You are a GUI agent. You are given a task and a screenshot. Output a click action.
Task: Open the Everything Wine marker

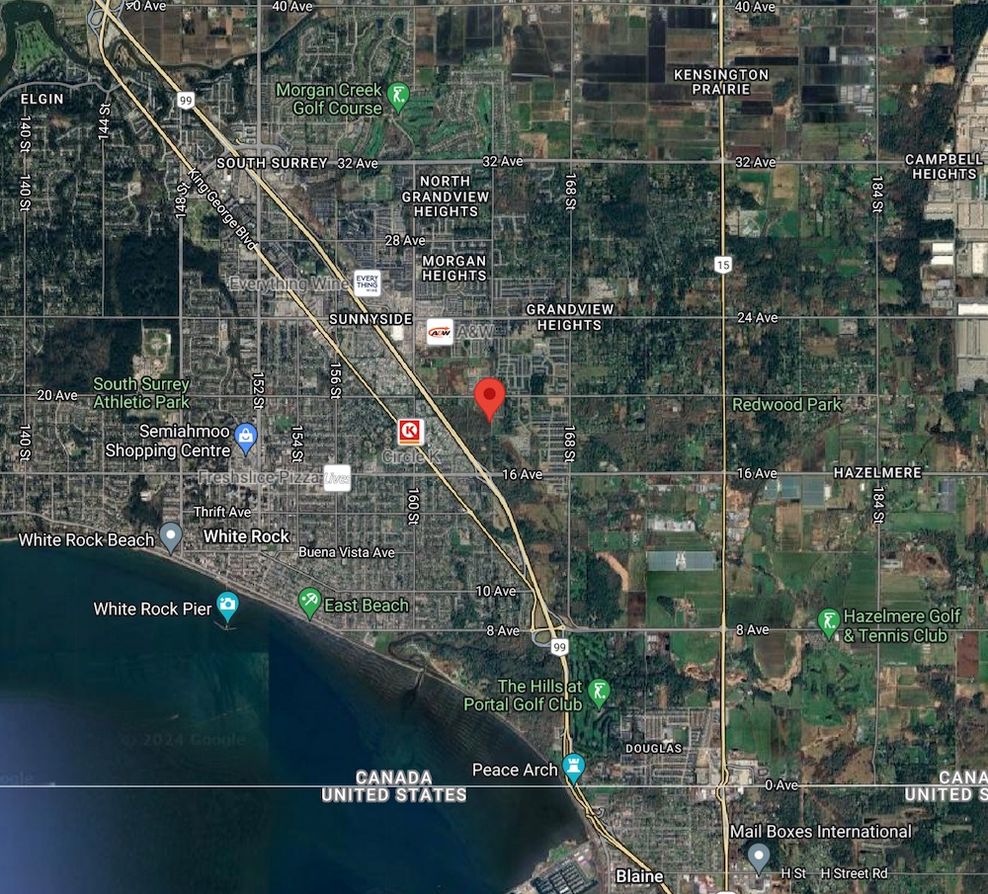point(367,283)
